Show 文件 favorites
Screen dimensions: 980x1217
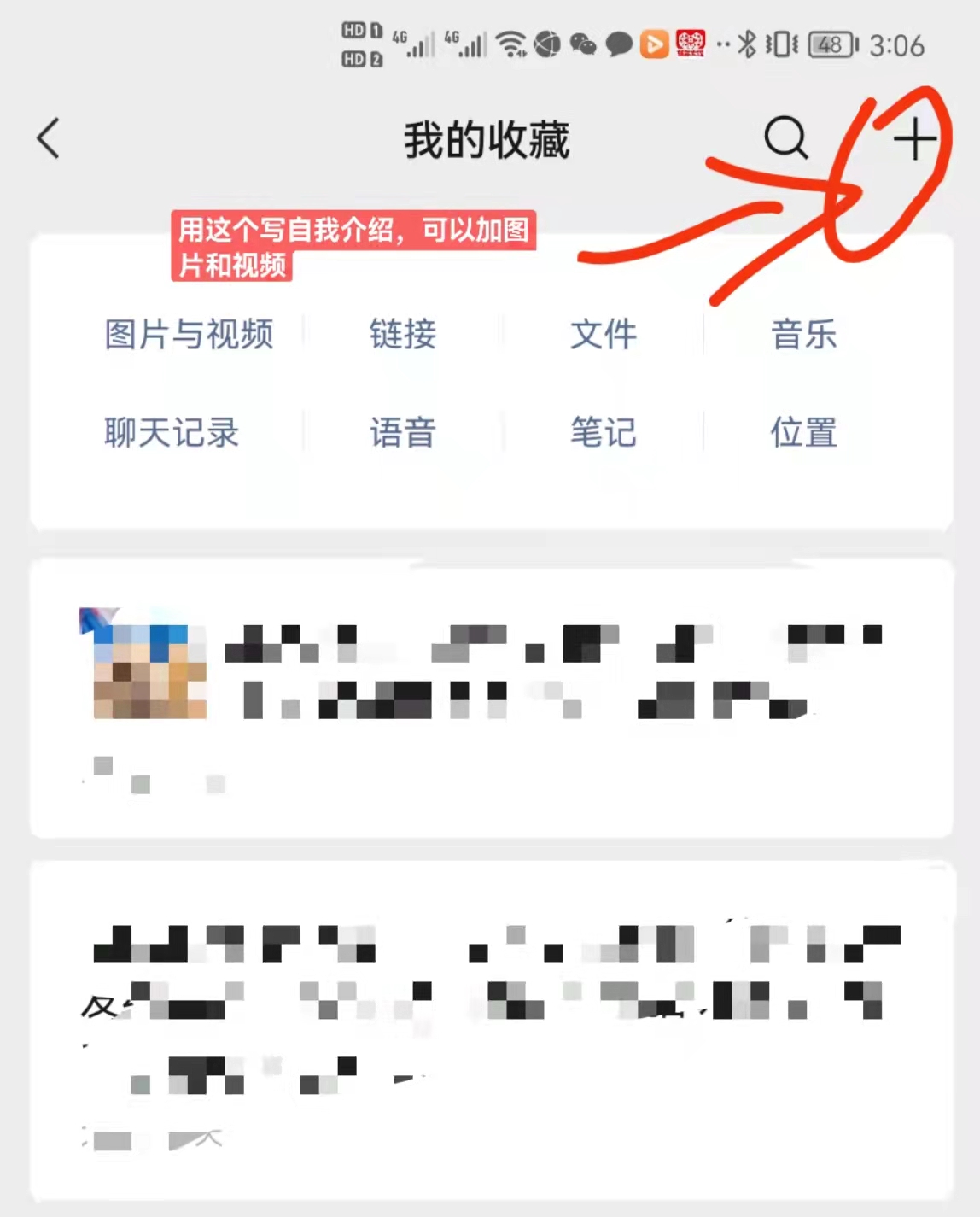coord(603,334)
